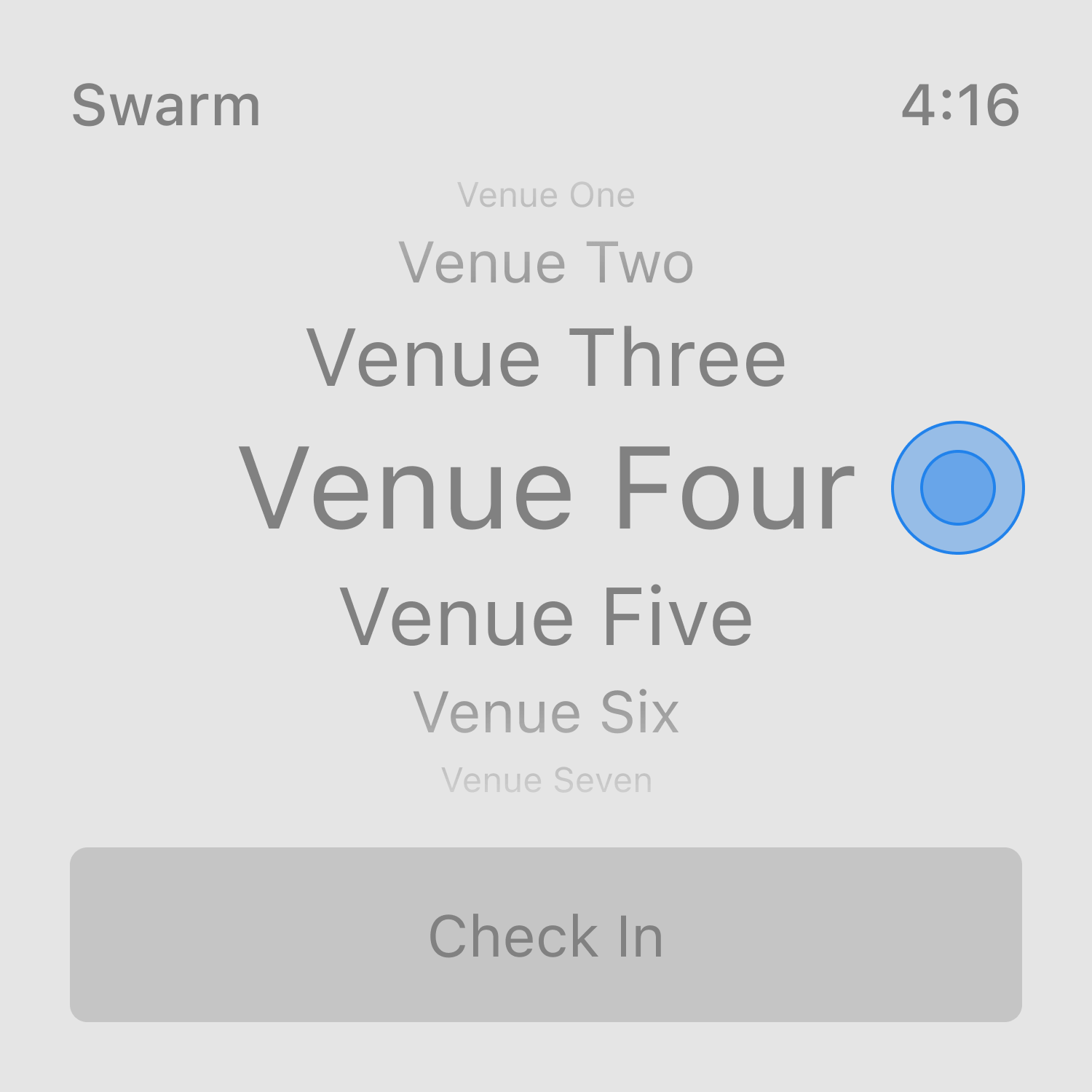Viewport: 1092px width, 1092px height.
Task: Choose Venue Two from the list
Action: pos(546,263)
